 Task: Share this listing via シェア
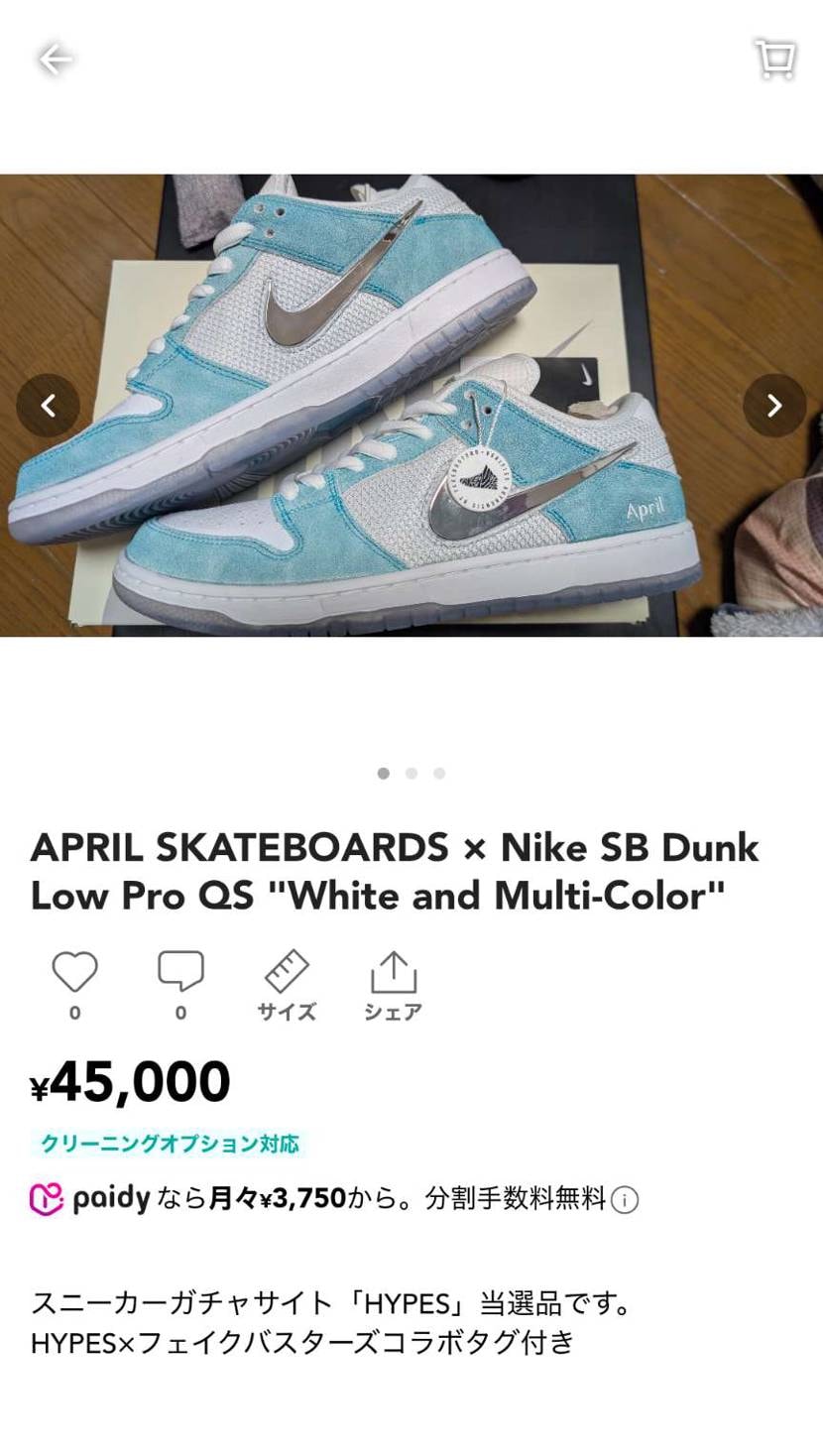pos(393,985)
